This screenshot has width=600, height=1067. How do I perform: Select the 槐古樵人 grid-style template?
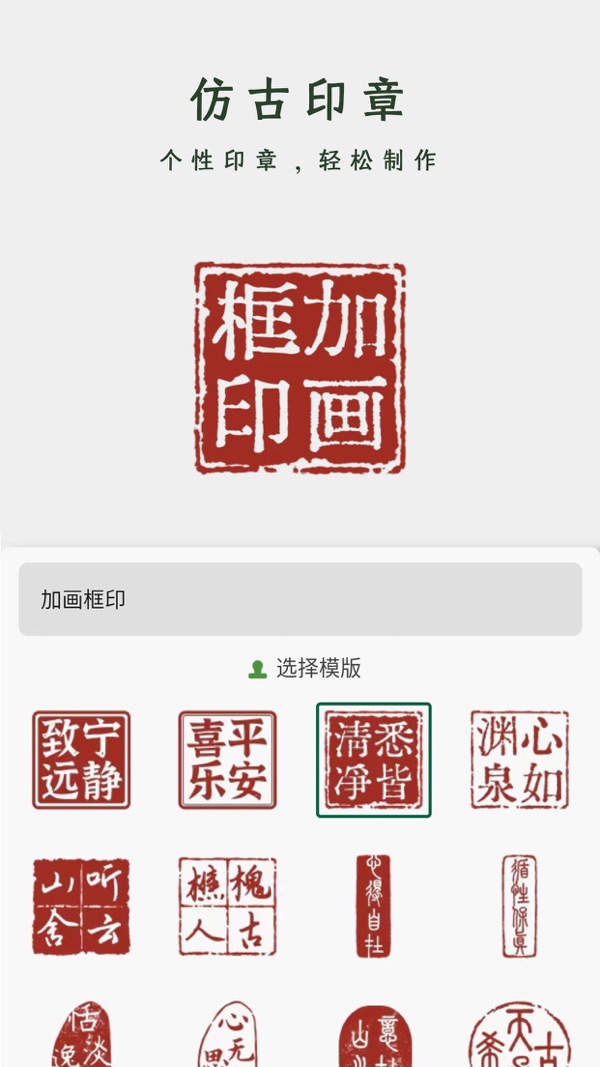pos(227,906)
